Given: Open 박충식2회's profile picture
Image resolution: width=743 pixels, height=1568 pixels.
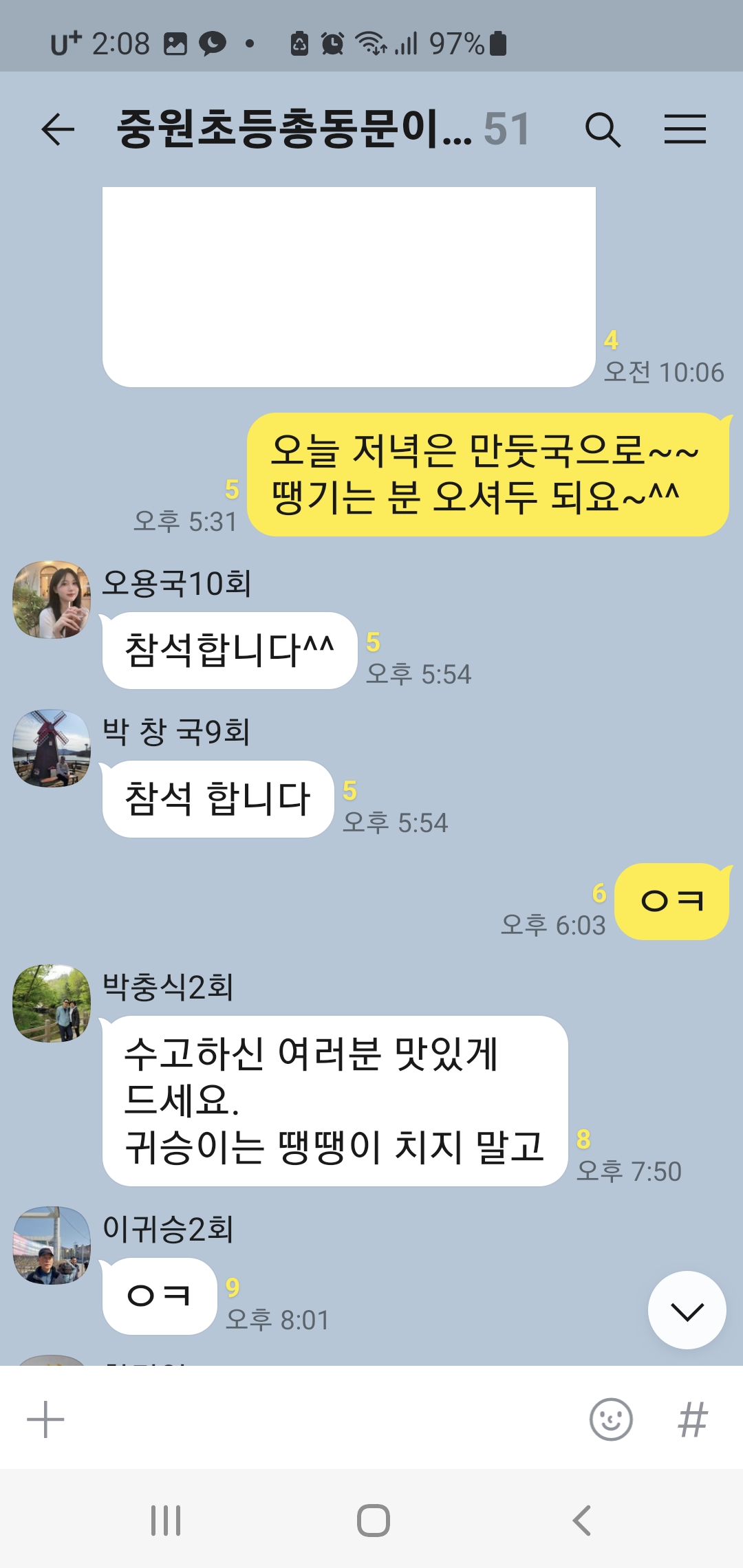Looking at the screenshot, I should point(52,1003).
